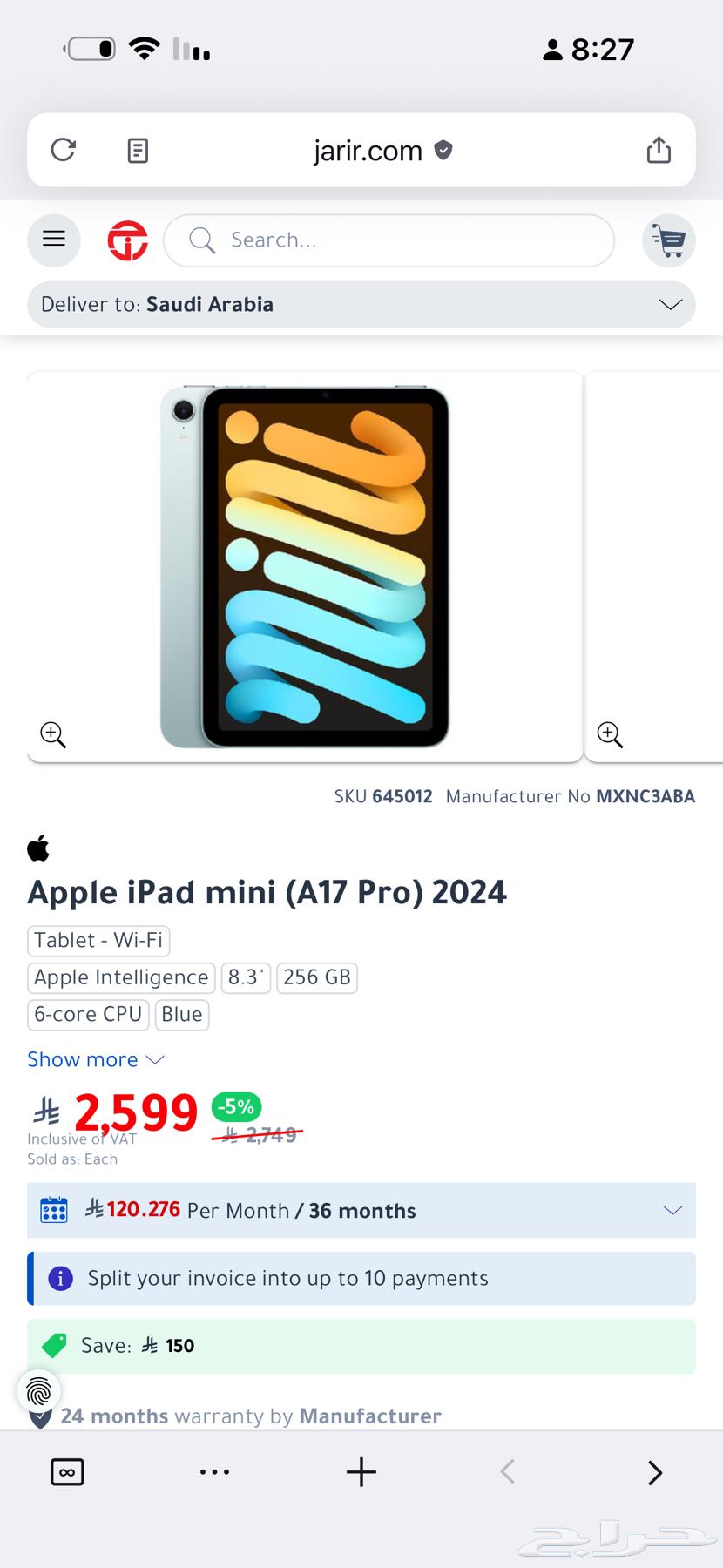
Task: Select the Apple Intelligence chip
Action: click(120, 977)
